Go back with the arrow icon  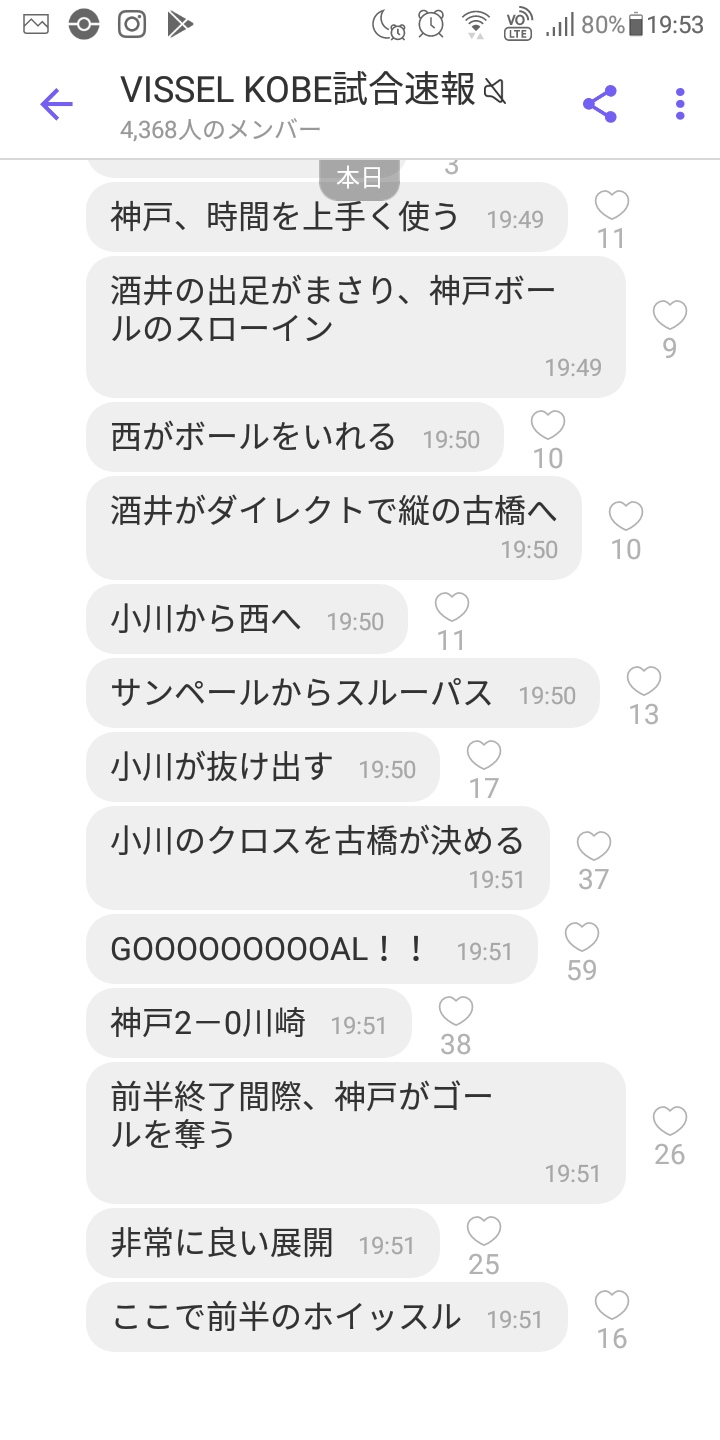56,104
